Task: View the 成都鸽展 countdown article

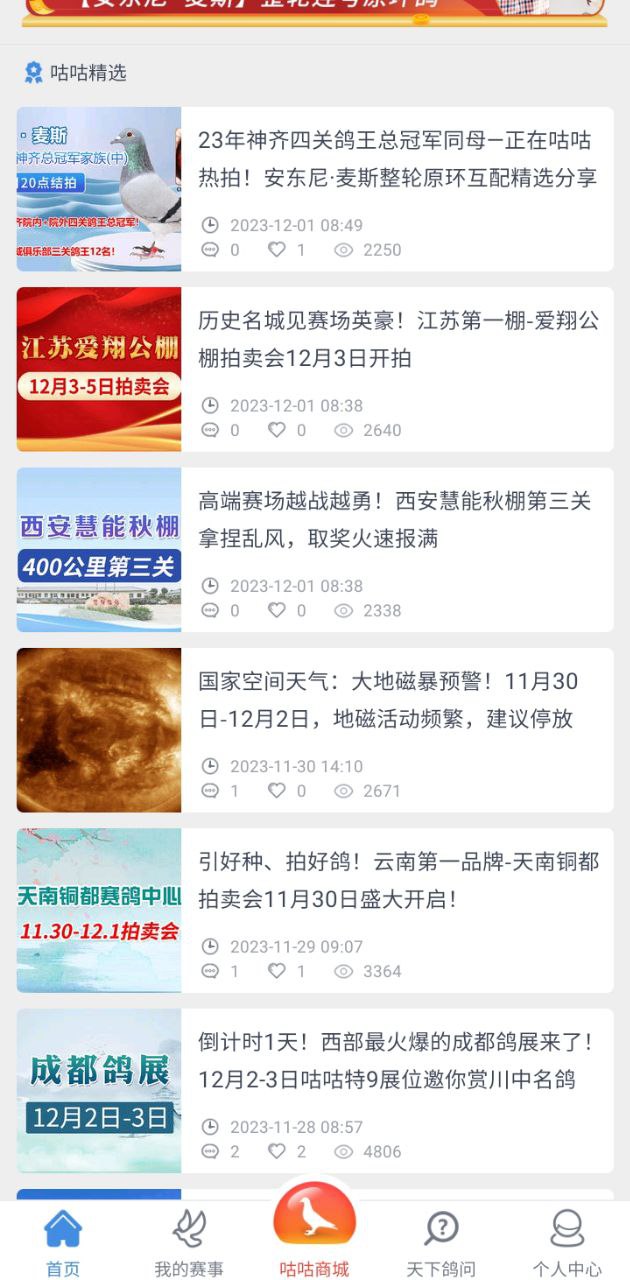Action: coord(397,1060)
